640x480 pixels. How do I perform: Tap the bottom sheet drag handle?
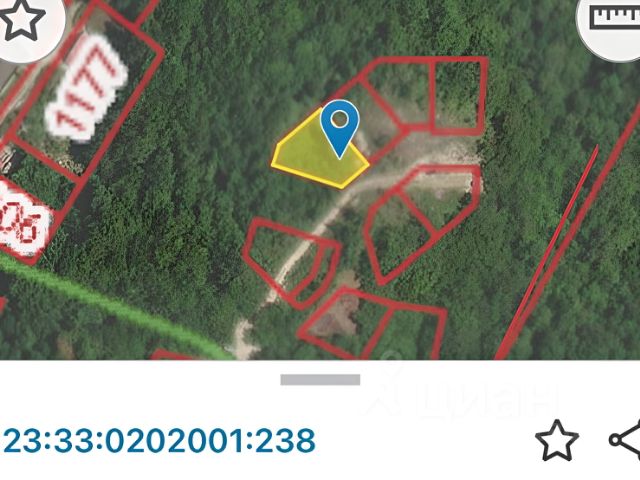tap(320, 379)
